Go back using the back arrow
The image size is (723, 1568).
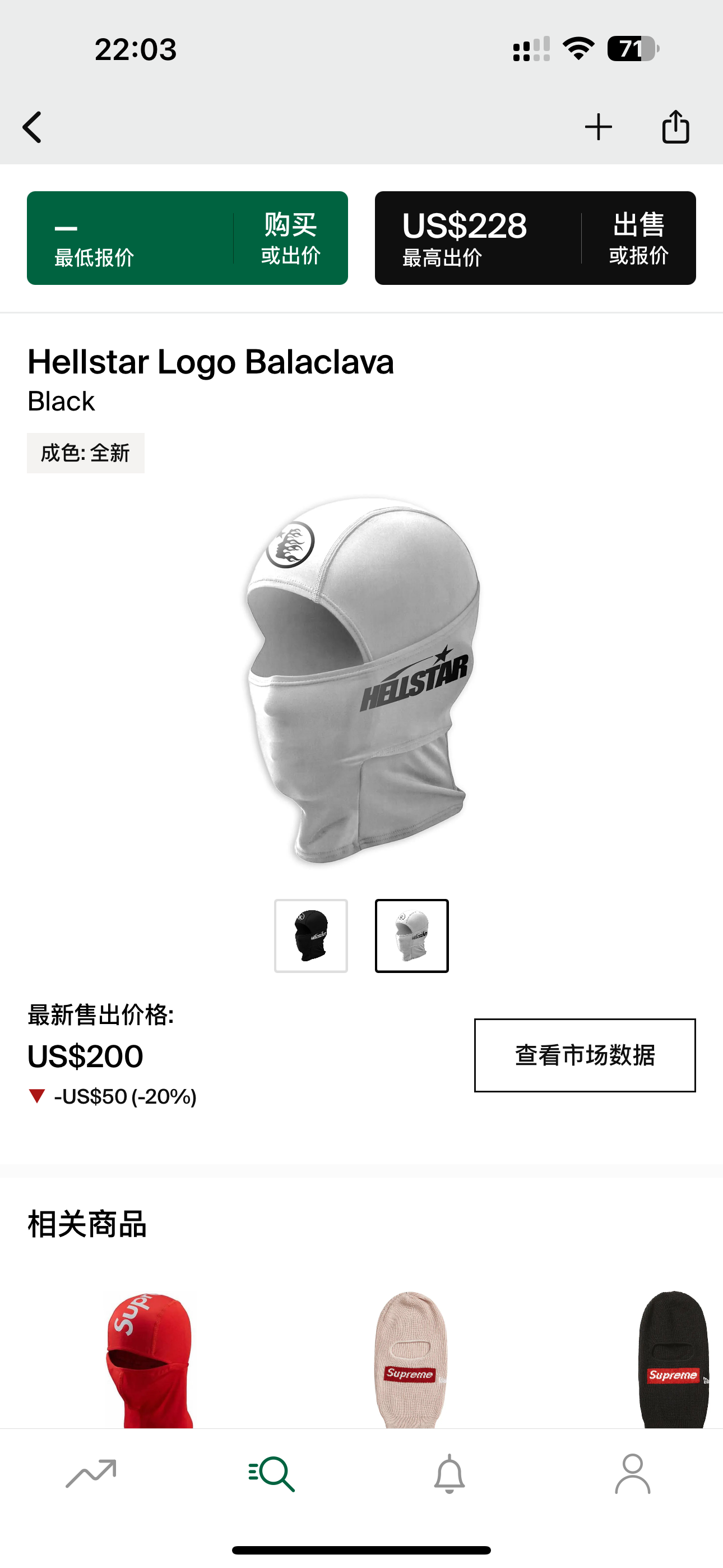tap(33, 127)
